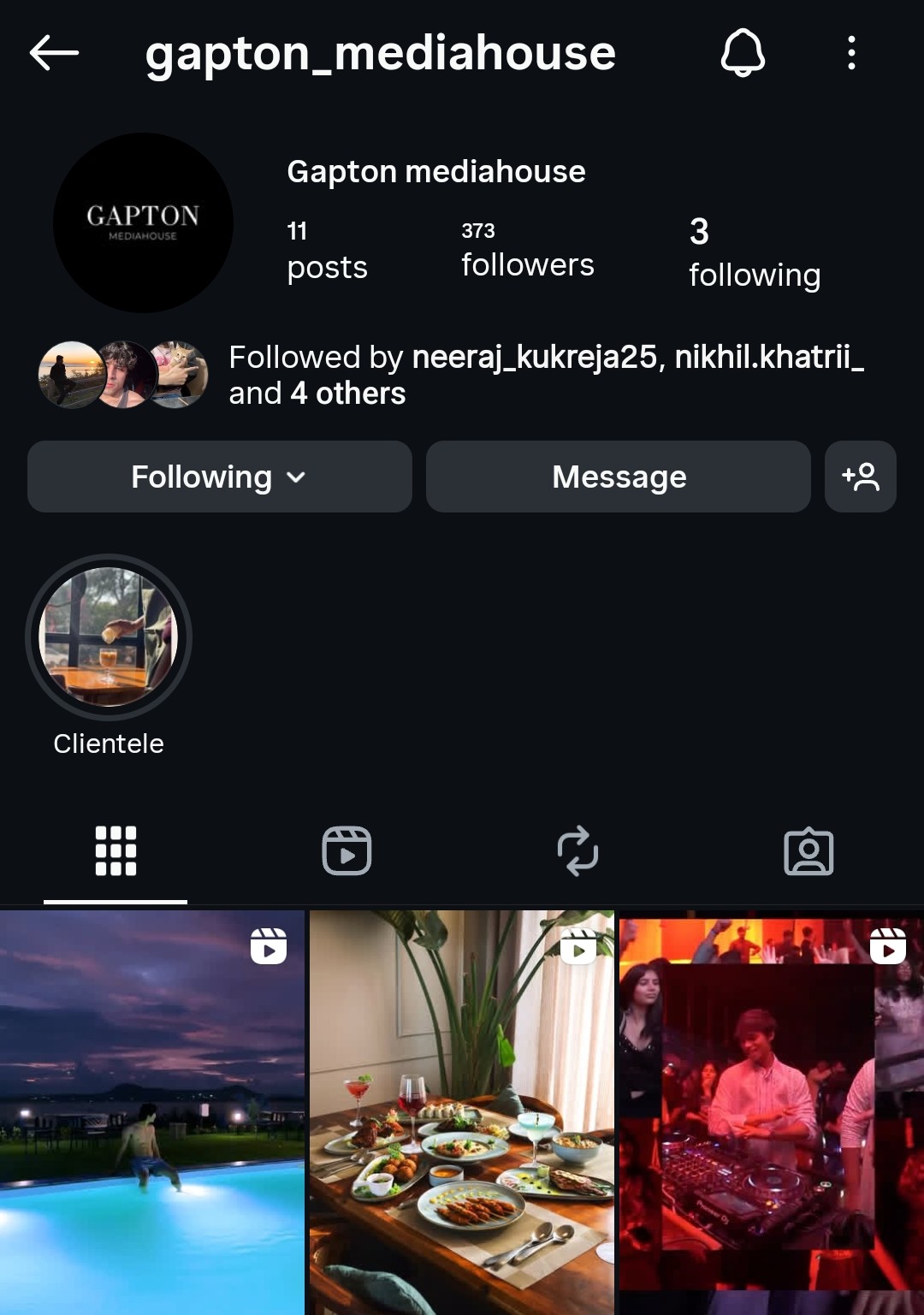Switch to the Reels tab
The width and height of the screenshot is (924, 1315).
[346, 850]
